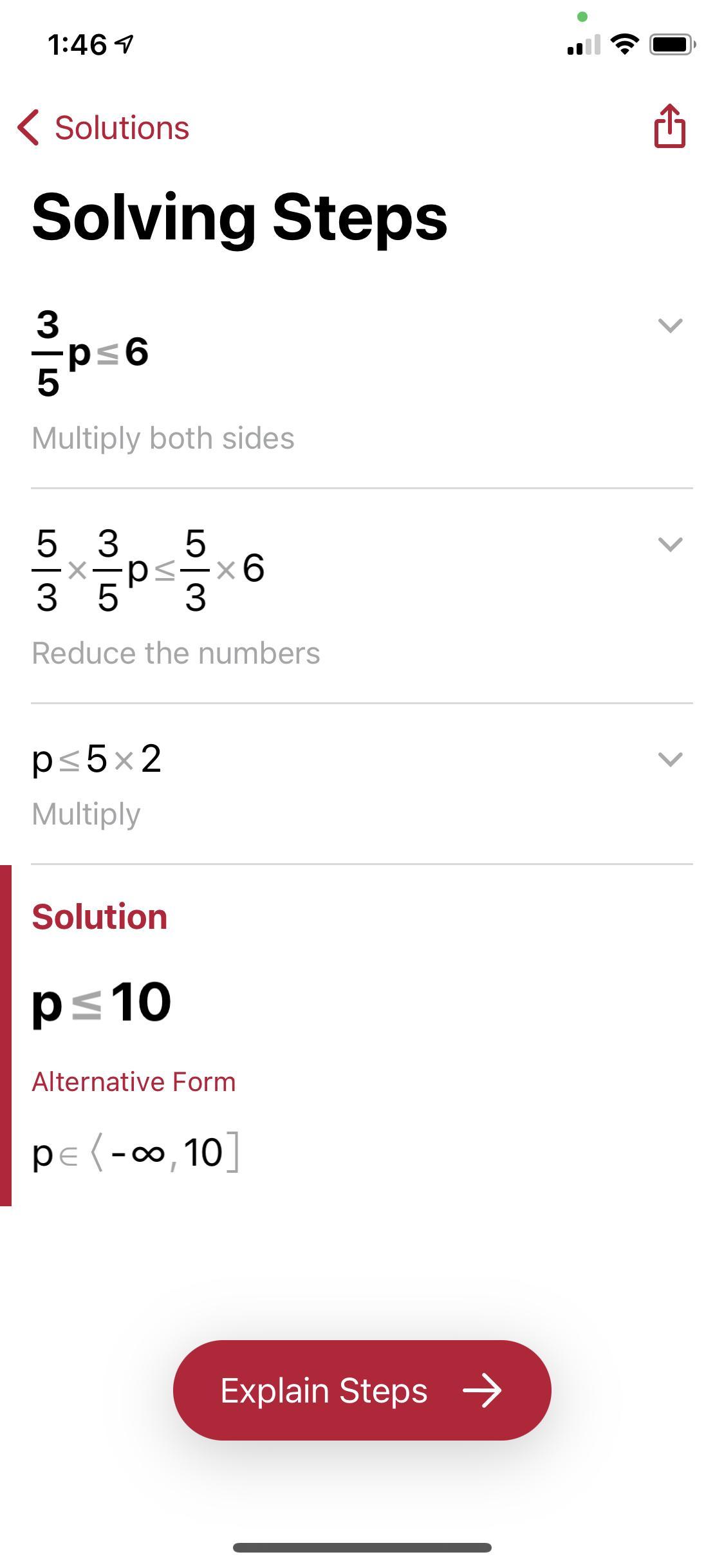Tap the Explain Steps button
This screenshot has height=1568, width=724.
pyautogui.click(x=362, y=1390)
